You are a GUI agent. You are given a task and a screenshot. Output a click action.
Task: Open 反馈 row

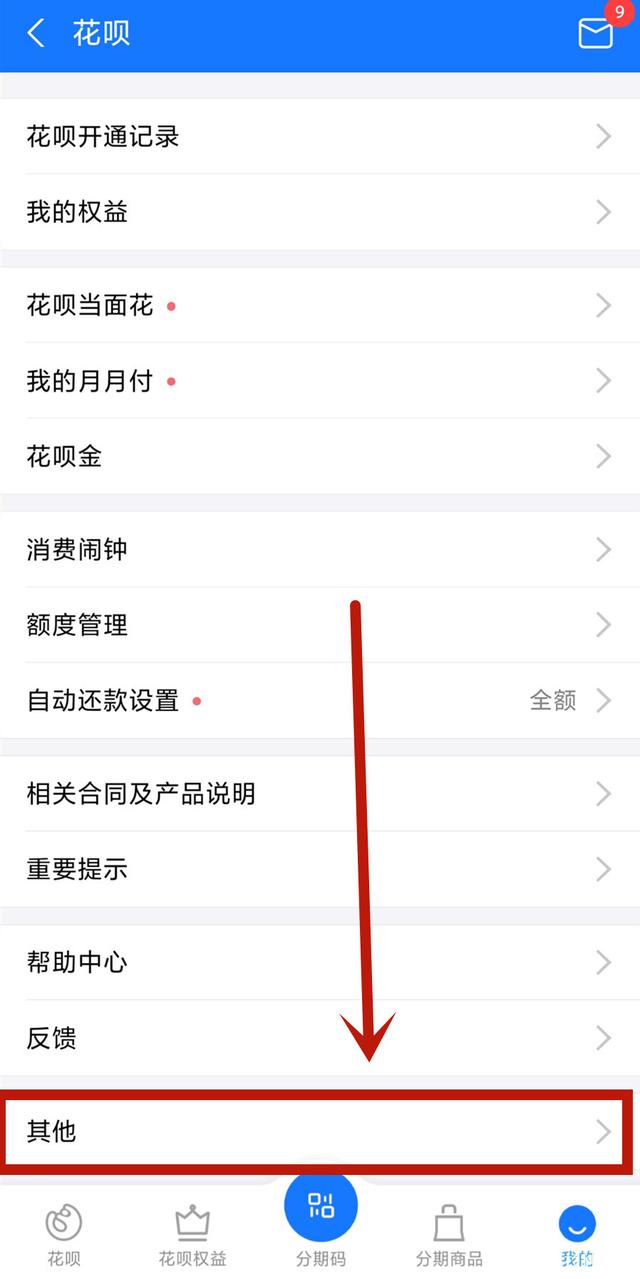320,1038
